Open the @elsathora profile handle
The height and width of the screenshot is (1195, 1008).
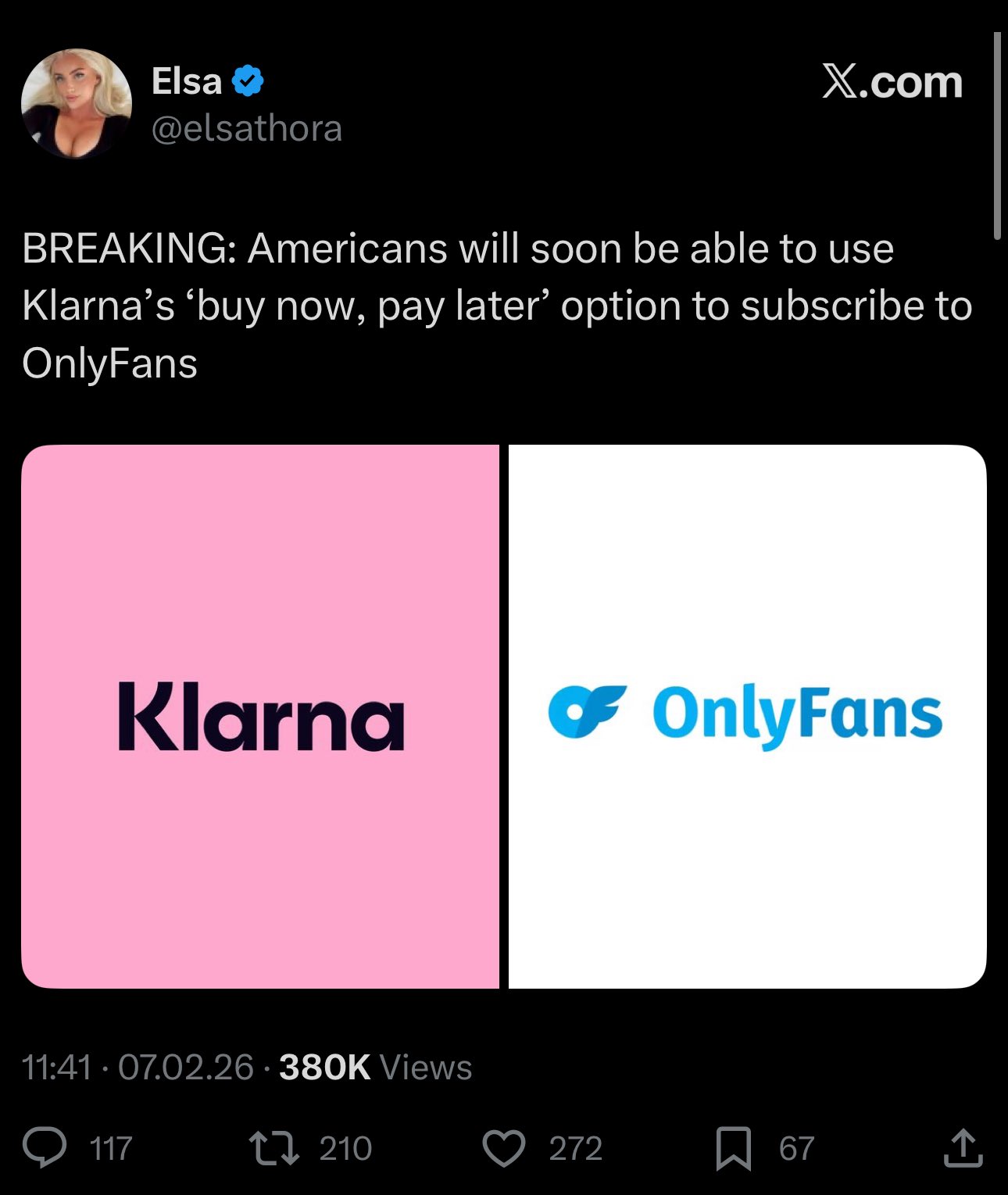[x=246, y=129]
